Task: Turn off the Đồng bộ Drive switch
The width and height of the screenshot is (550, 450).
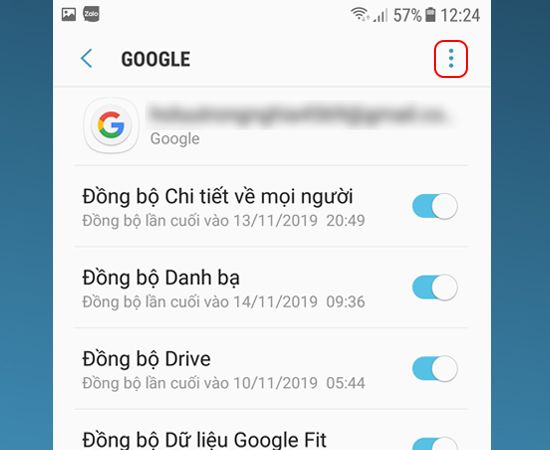Action: pyautogui.click(x=435, y=369)
